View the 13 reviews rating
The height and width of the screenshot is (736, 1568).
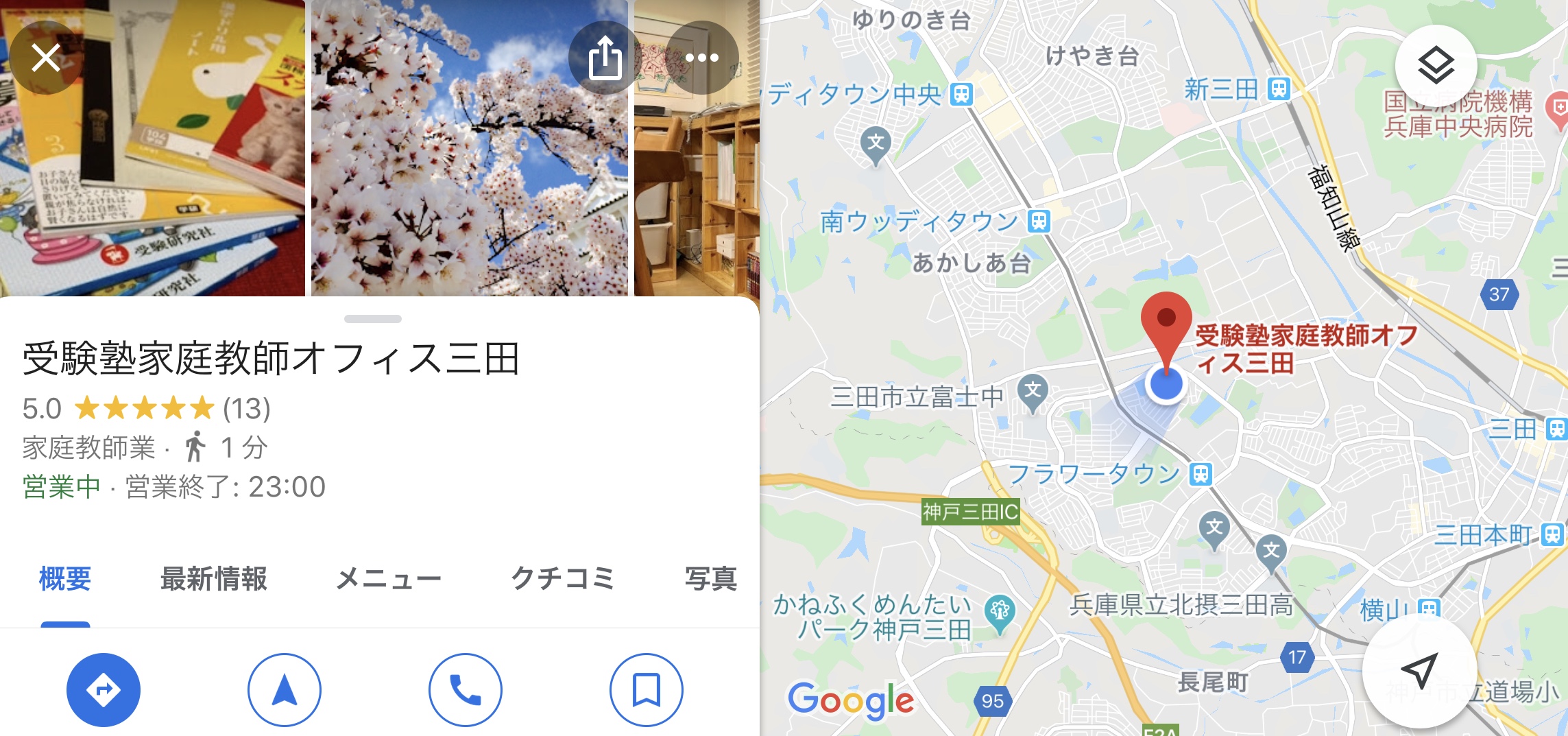coord(147,409)
